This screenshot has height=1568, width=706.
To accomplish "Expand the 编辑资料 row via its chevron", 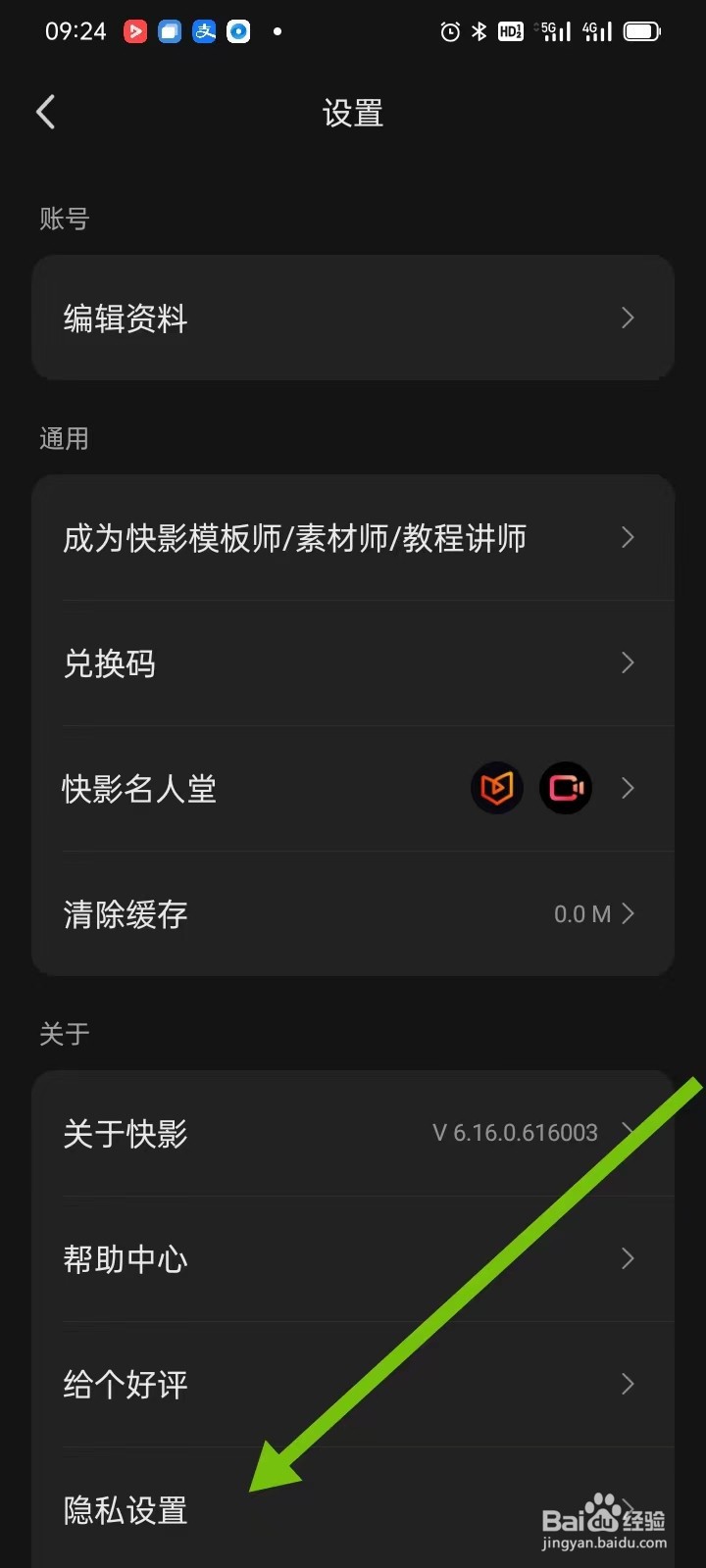I will pos(628,318).
